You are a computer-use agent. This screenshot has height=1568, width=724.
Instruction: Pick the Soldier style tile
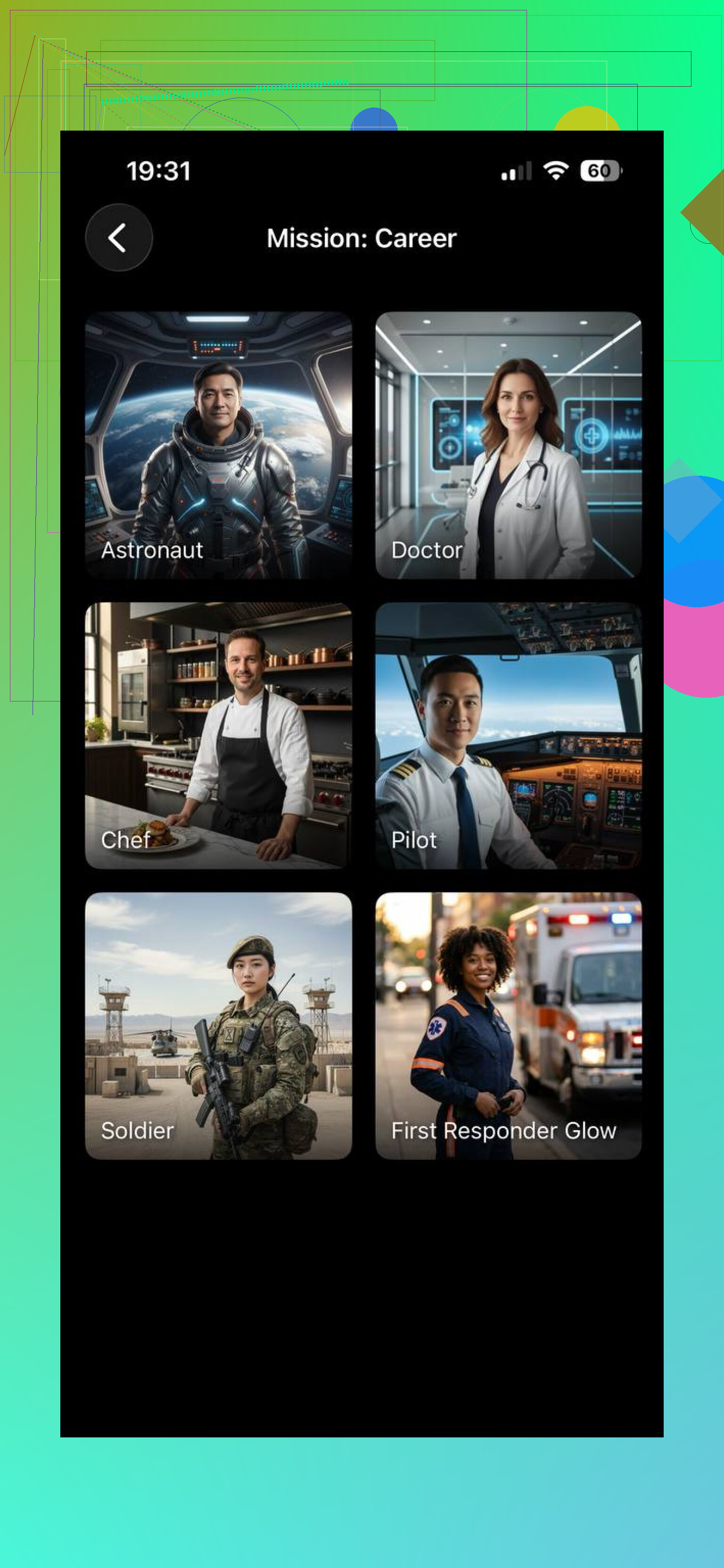(x=218, y=1026)
